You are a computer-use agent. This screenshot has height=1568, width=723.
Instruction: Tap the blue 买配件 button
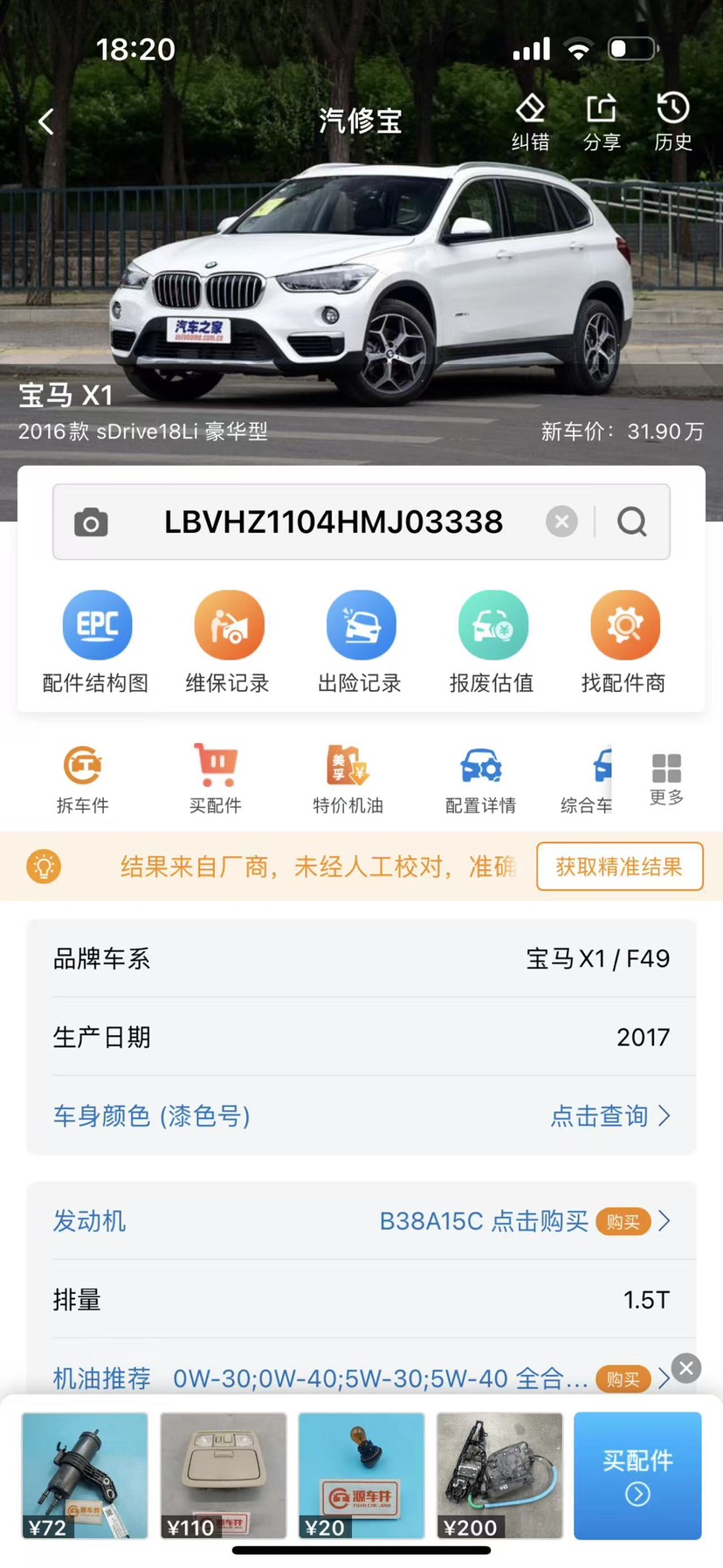[x=637, y=1475]
